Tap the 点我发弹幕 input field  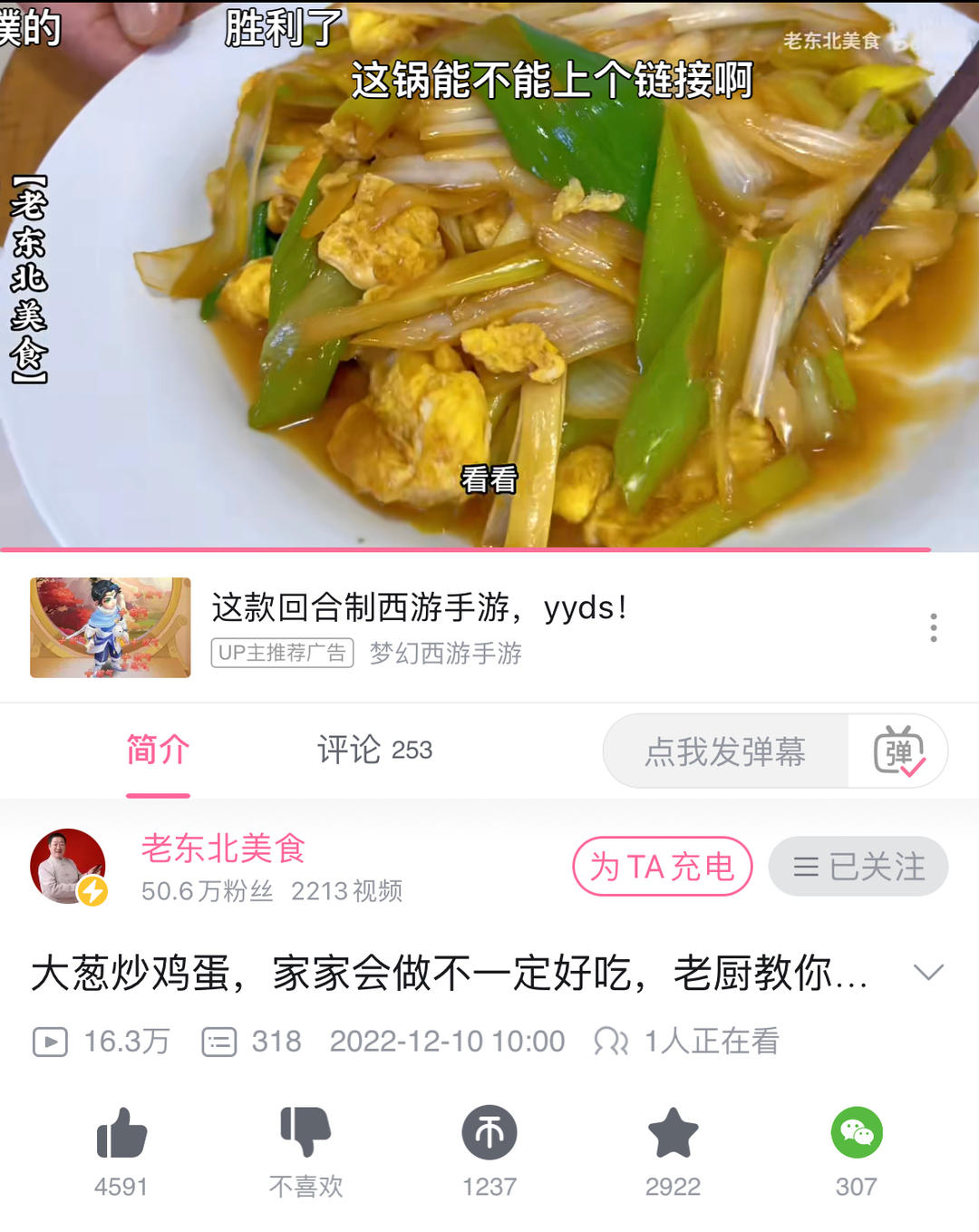(725, 752)
